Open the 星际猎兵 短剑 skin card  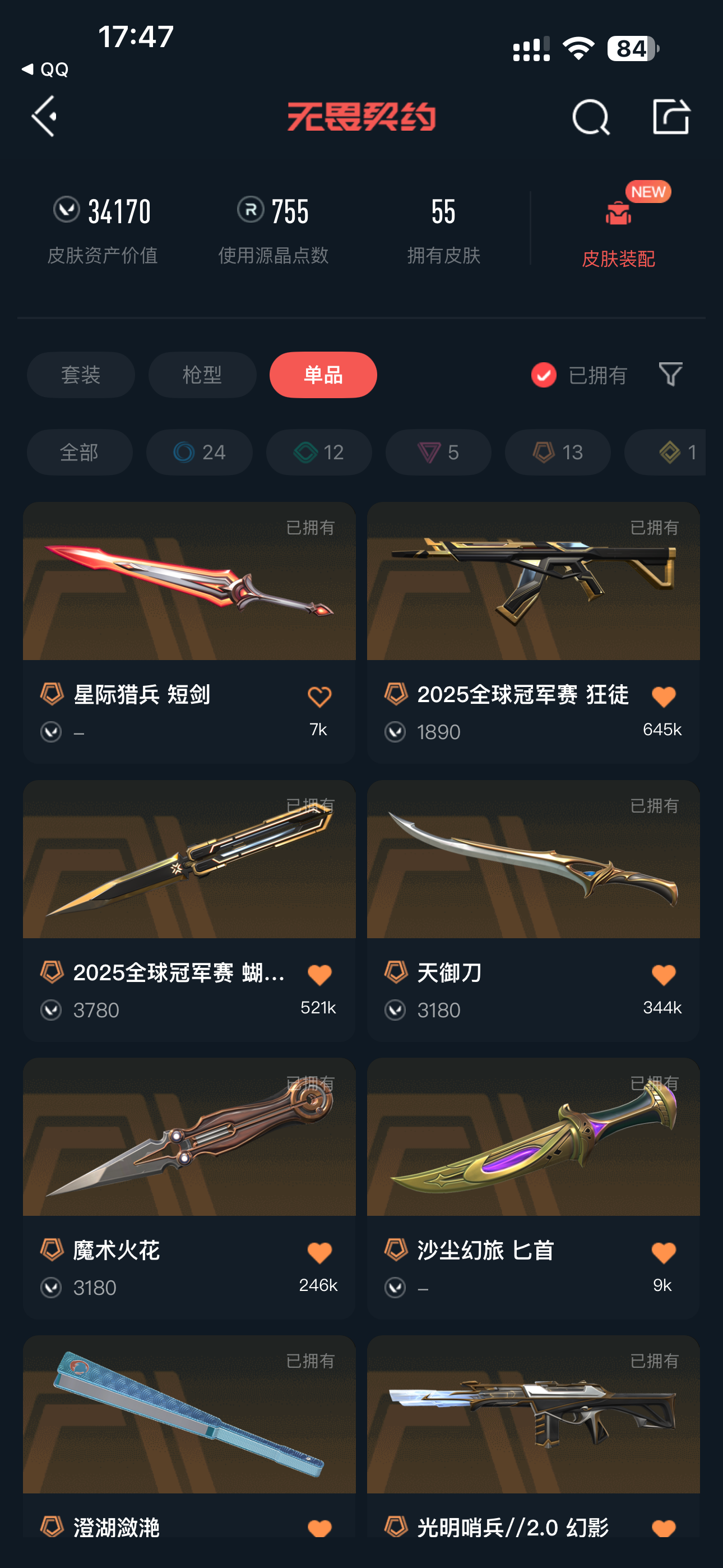pyautogui.click(x=189, y=633)
